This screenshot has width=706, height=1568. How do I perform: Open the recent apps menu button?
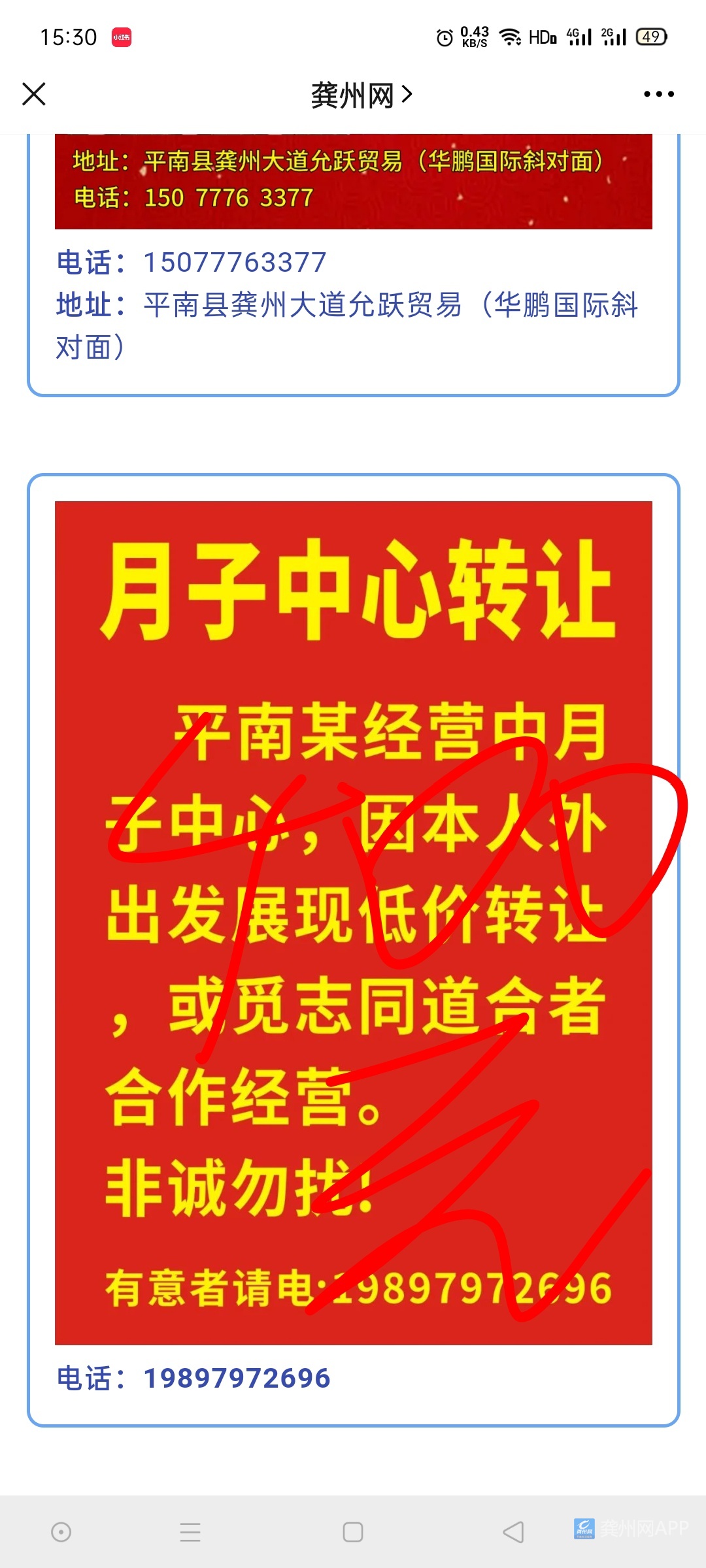(x=190, y=1532)
